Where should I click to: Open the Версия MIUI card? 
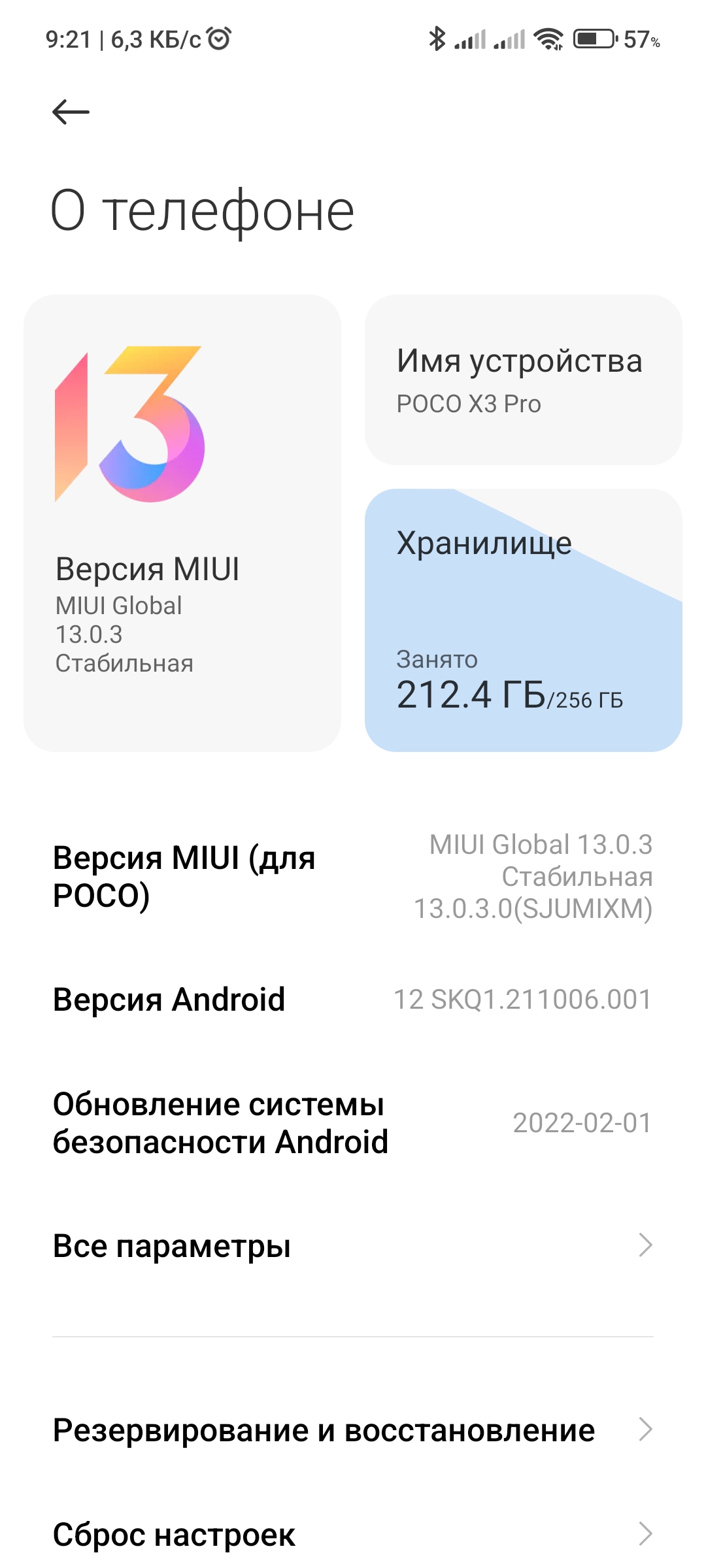point(182,523)
